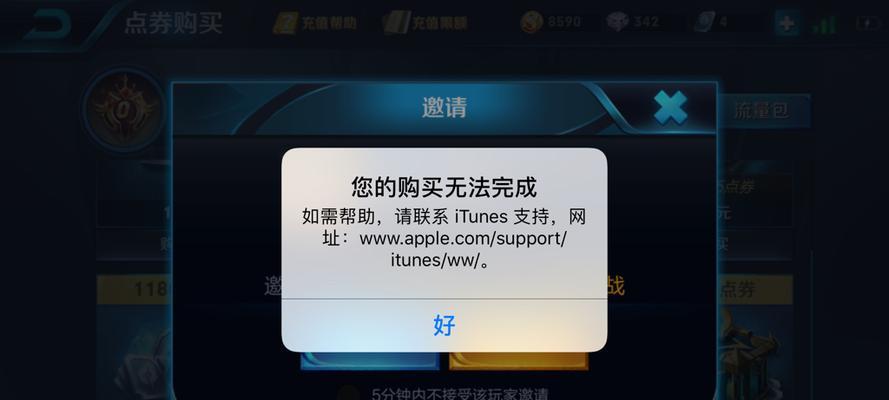The width and height of the screenshot is (889, 400).
Task: Tap 好 to dismiss the purchase alert
Action: (x=444, y=324)
